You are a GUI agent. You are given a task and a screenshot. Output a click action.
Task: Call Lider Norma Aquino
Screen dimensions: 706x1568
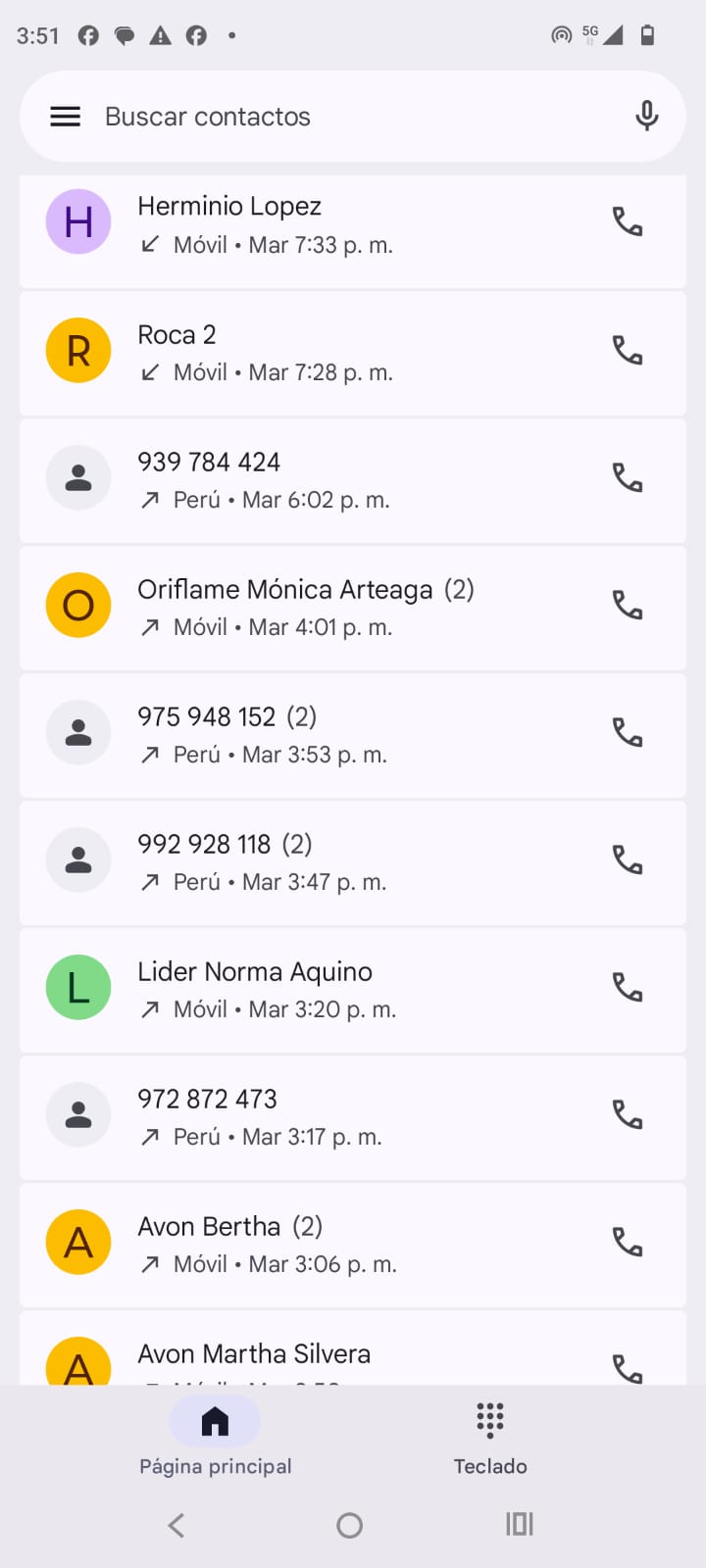(628, 988)
